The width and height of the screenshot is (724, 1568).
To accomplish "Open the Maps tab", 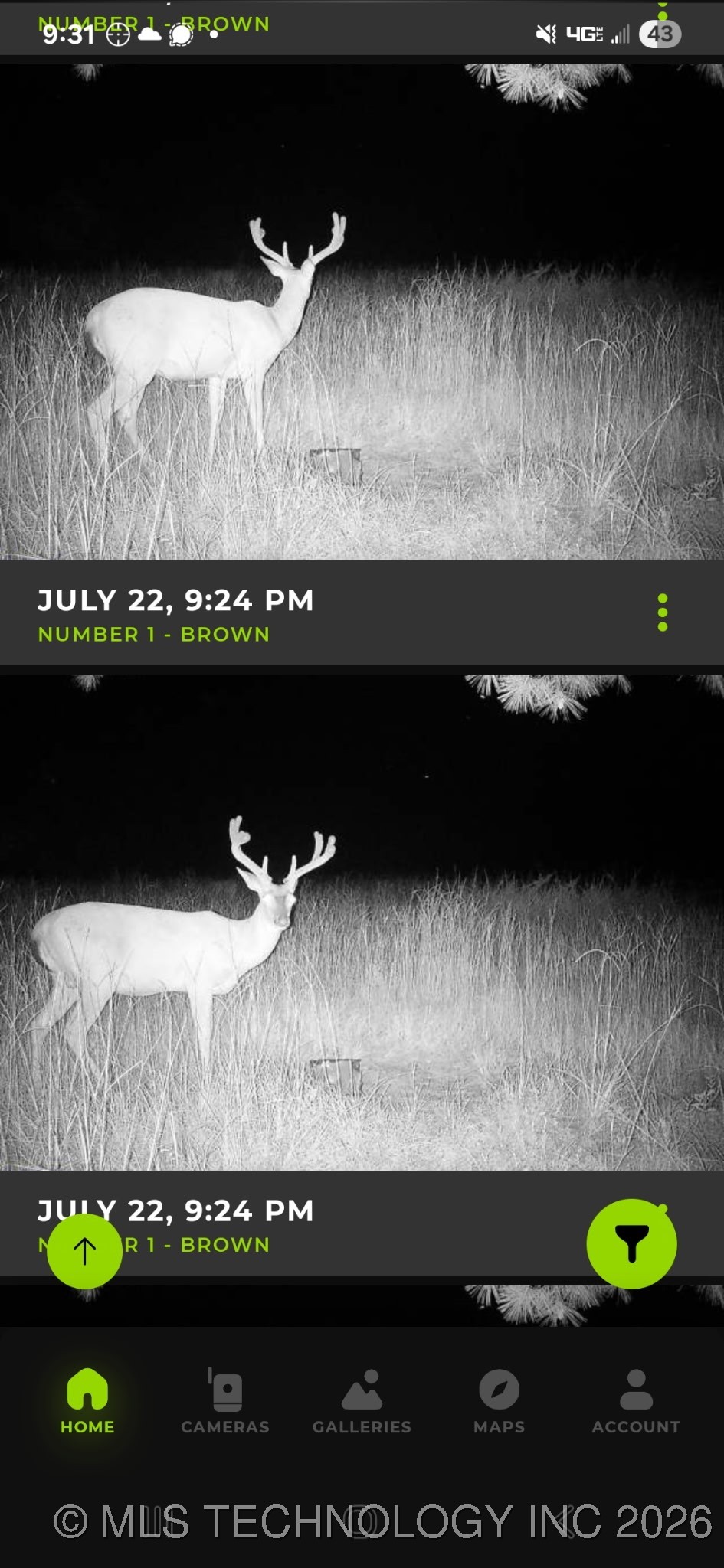I will [499, 1401].
